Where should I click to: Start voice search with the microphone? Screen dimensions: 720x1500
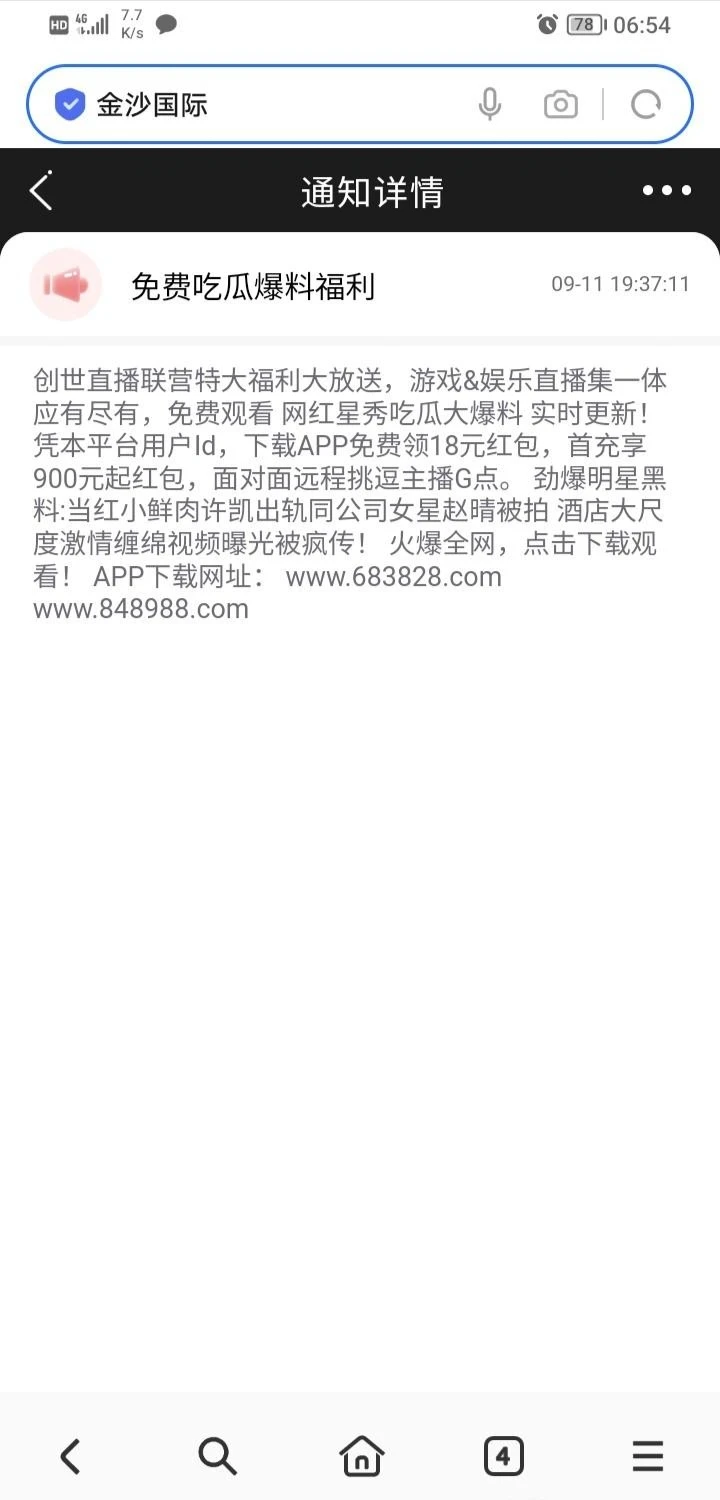pos(489,104)
